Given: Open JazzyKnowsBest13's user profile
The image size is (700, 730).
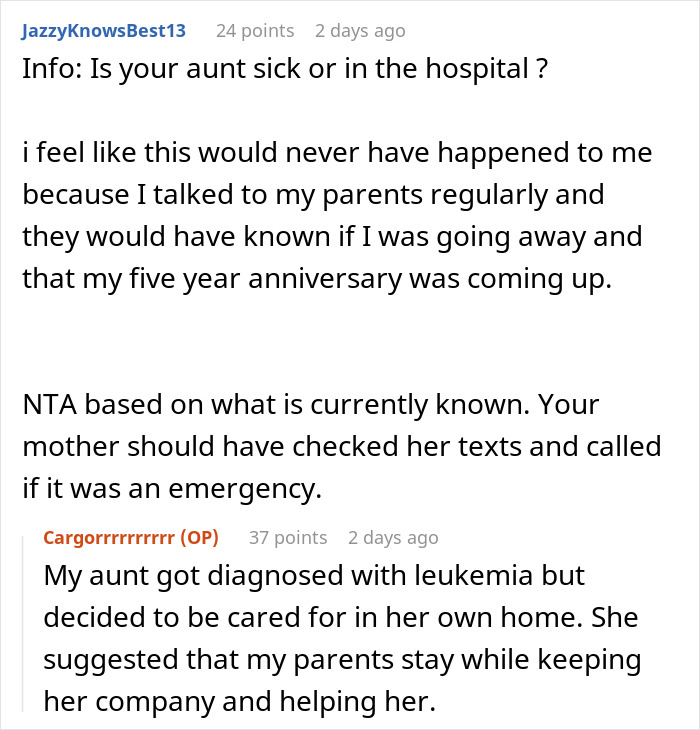Looking at the screenshot, I should 104,30.
